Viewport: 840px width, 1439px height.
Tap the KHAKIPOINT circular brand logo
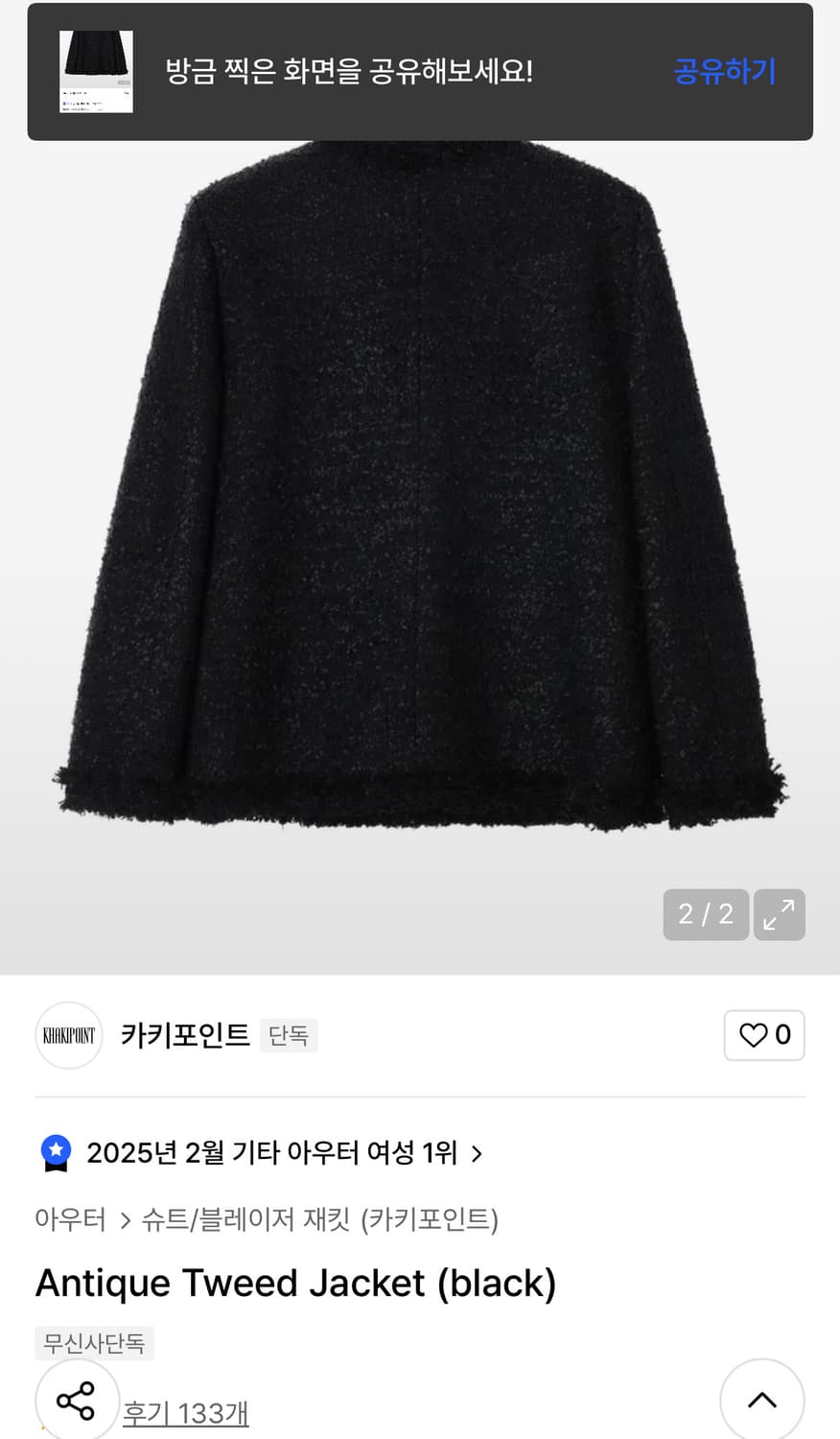pyautogui.click(x=68, y=1035)
